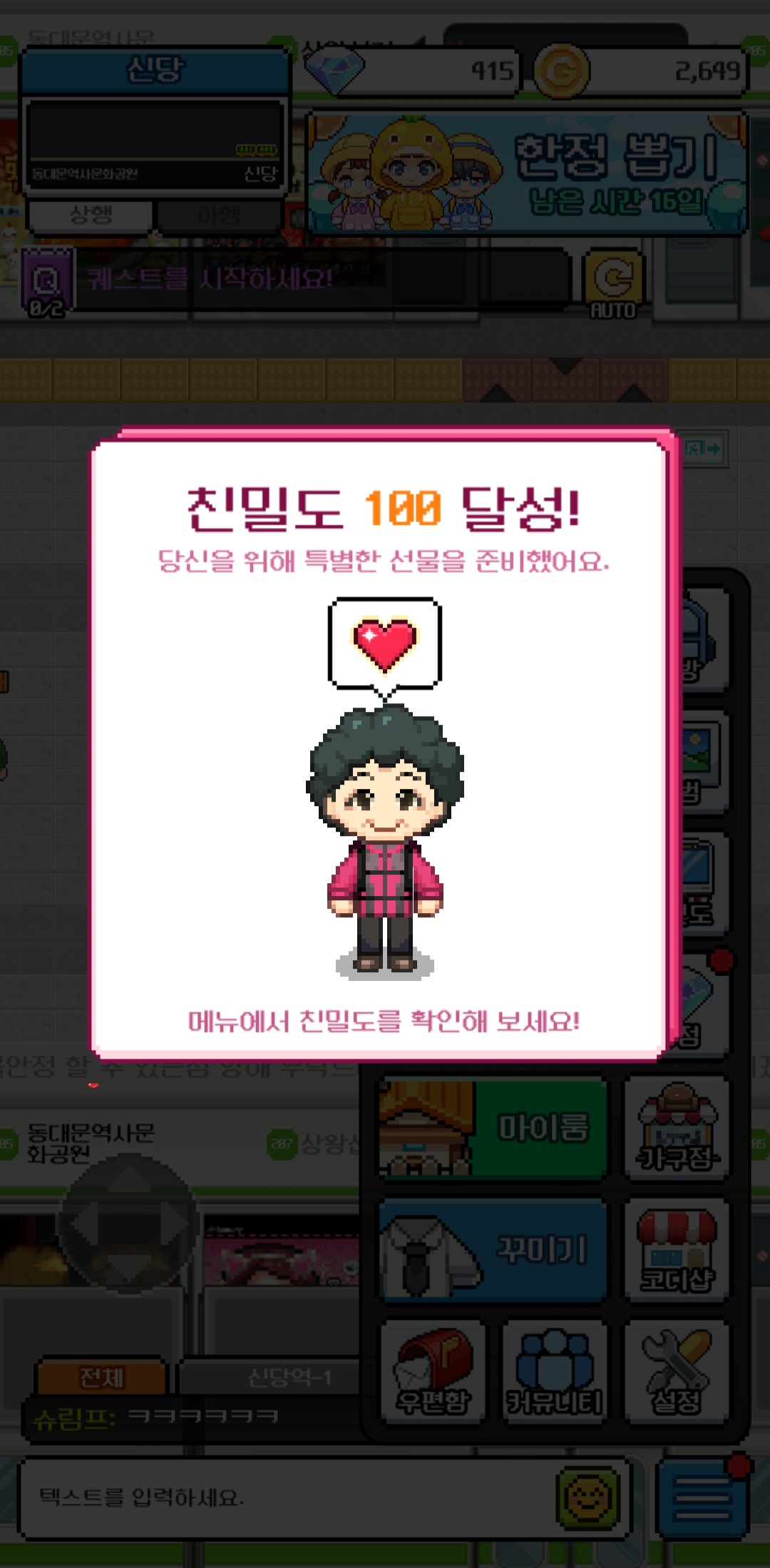Open the 코디샵 outfit shop

677,1250
